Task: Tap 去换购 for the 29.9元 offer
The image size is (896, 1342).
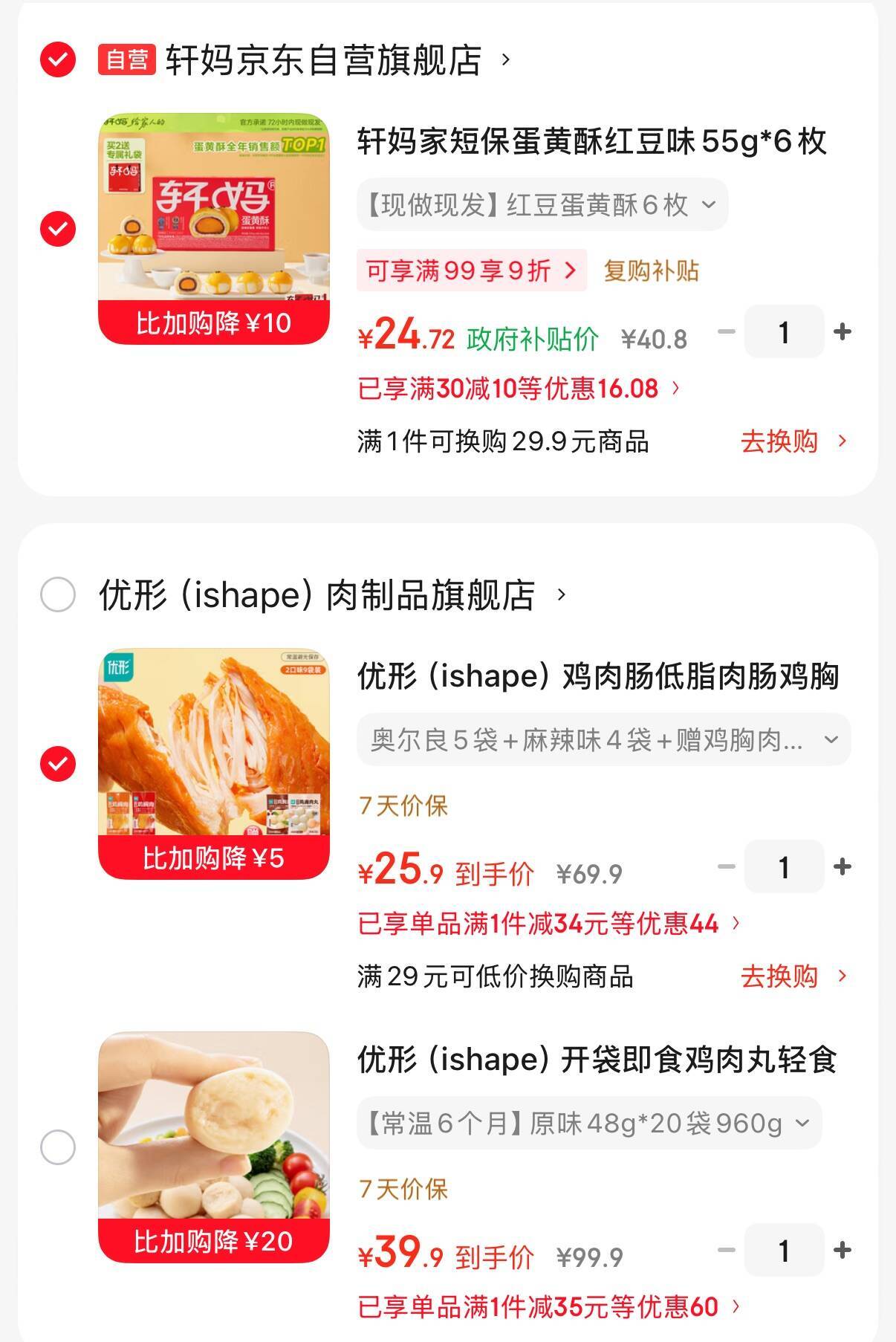Action: (x=793, y=441)
